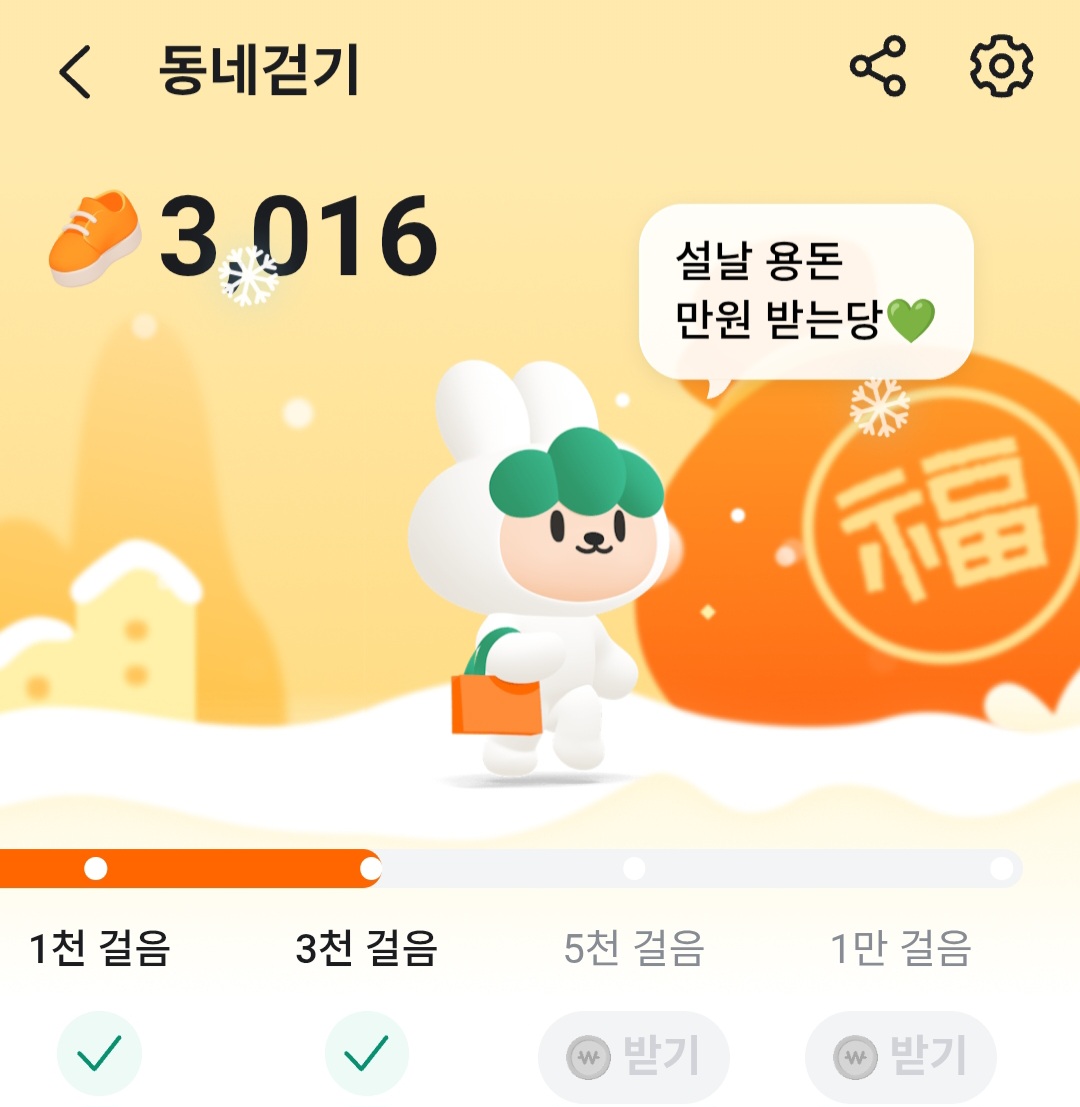This screenshot has height=1107, width=1080.
Task: Go back from 동네걷기 screen
Action: [75, 72]
